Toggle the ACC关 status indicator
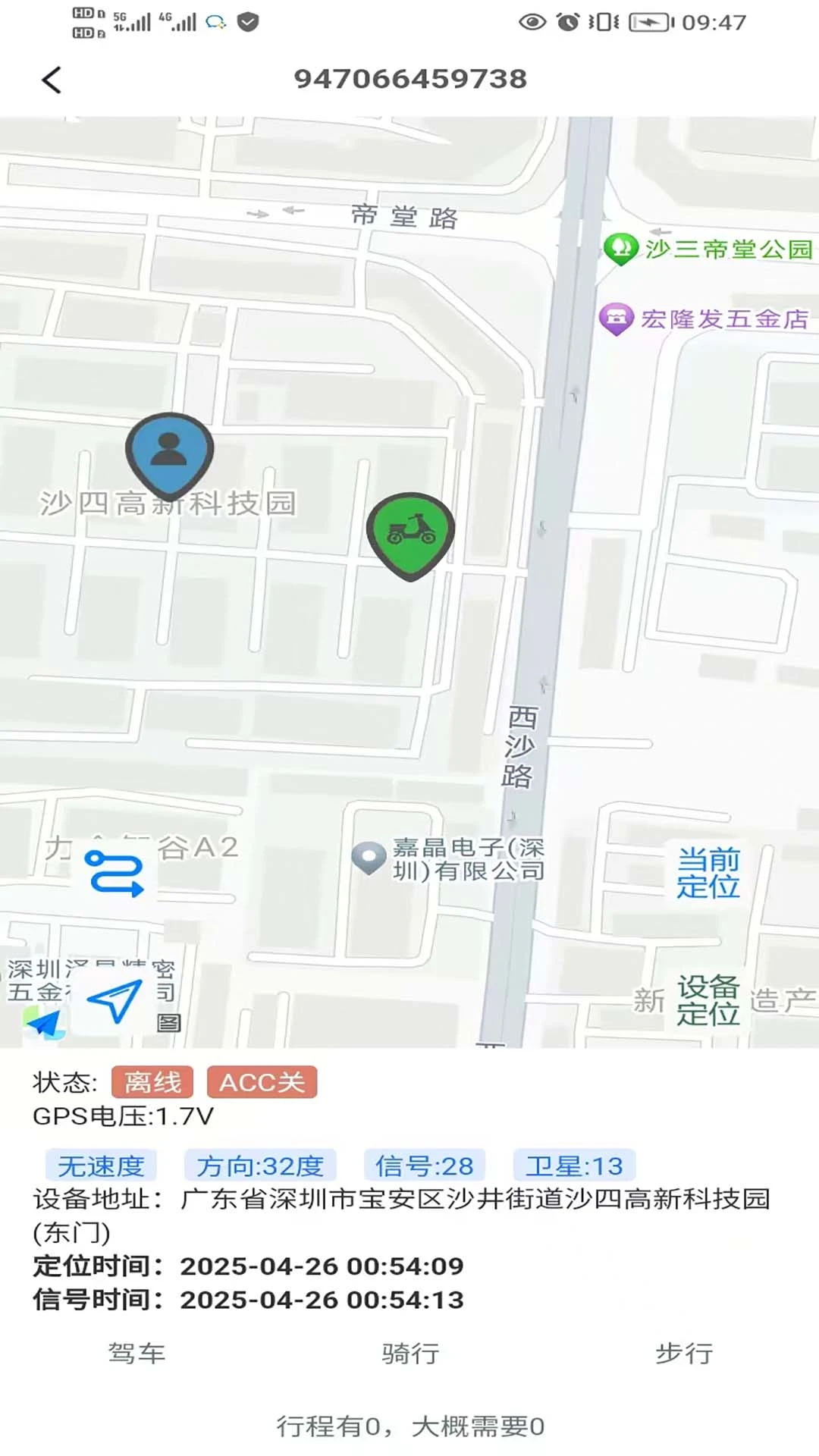The height and width of the screenshot is (1456, 819). 262,1083
